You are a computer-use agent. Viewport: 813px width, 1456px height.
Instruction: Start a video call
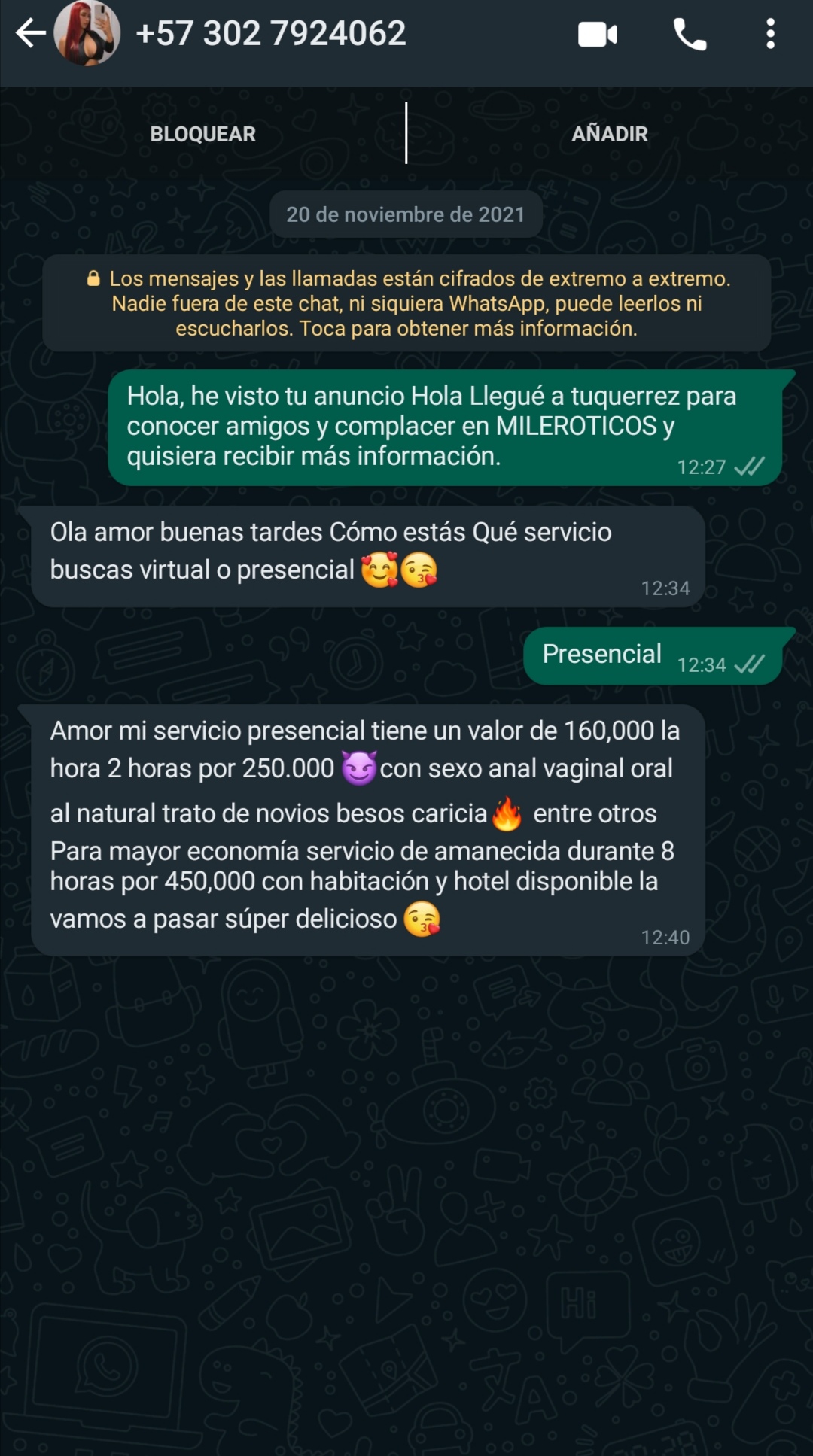[x=598, y=35]
